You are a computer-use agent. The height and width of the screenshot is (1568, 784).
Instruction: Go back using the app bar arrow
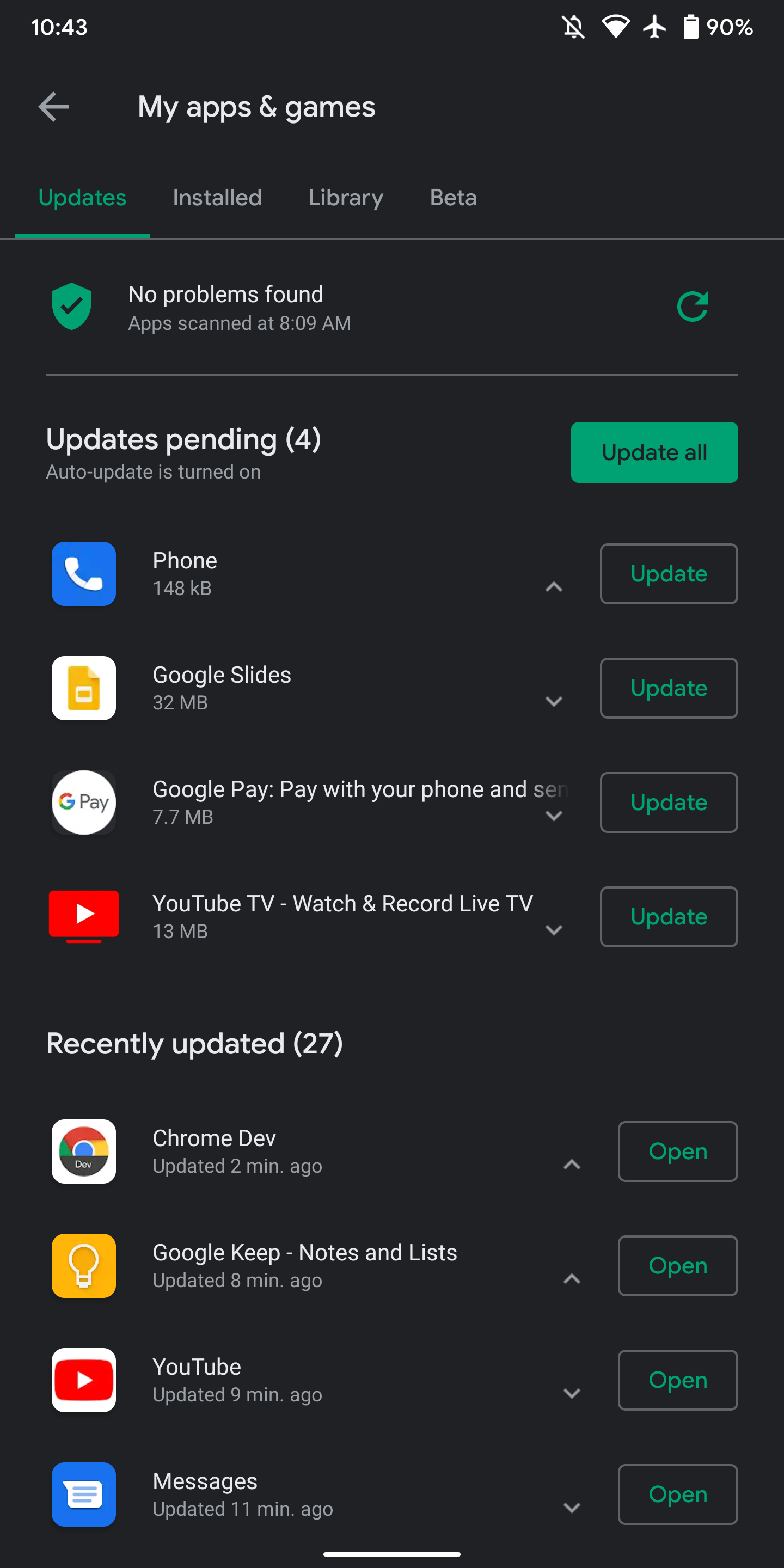coord(53,107)
